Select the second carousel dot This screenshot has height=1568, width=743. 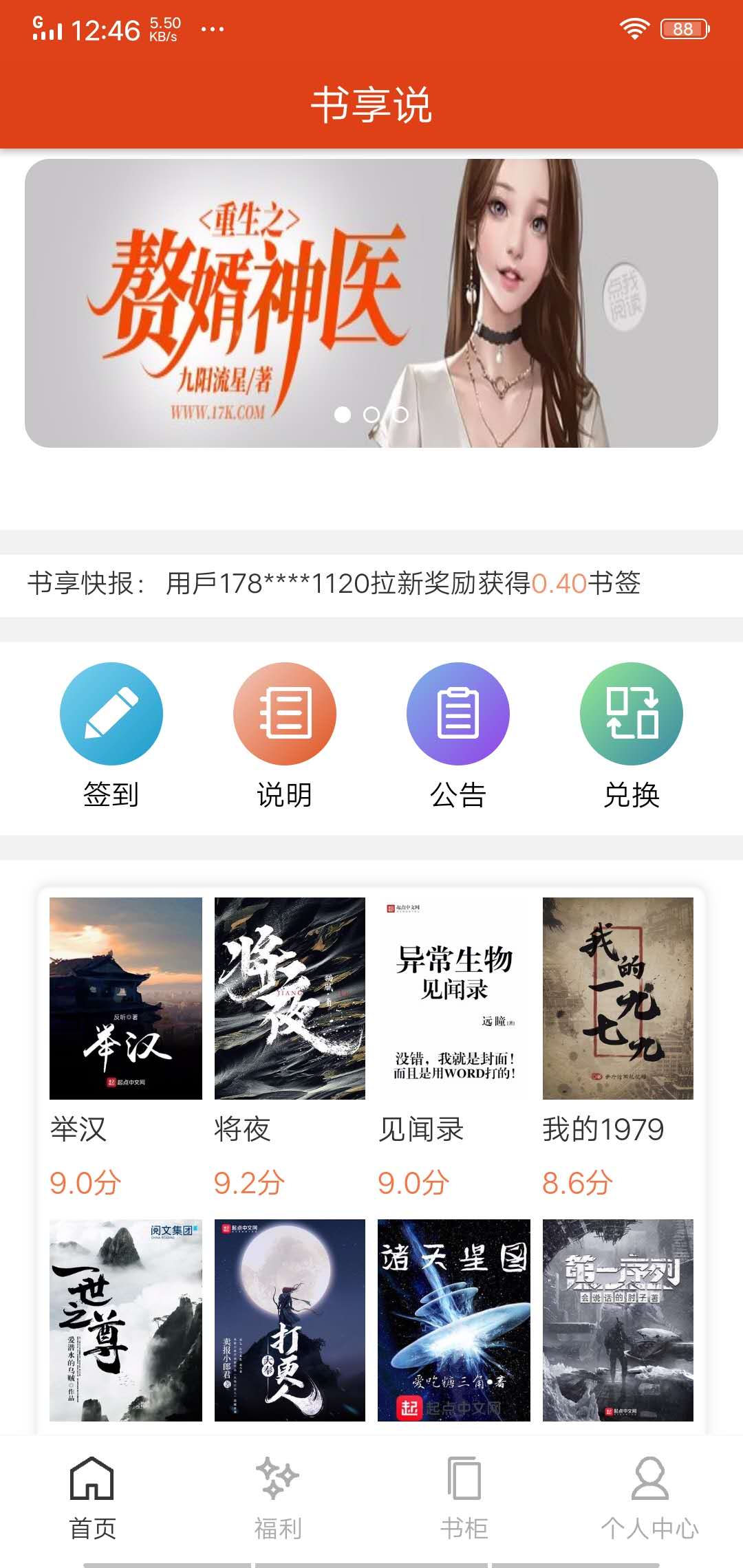tap(371, 415)
